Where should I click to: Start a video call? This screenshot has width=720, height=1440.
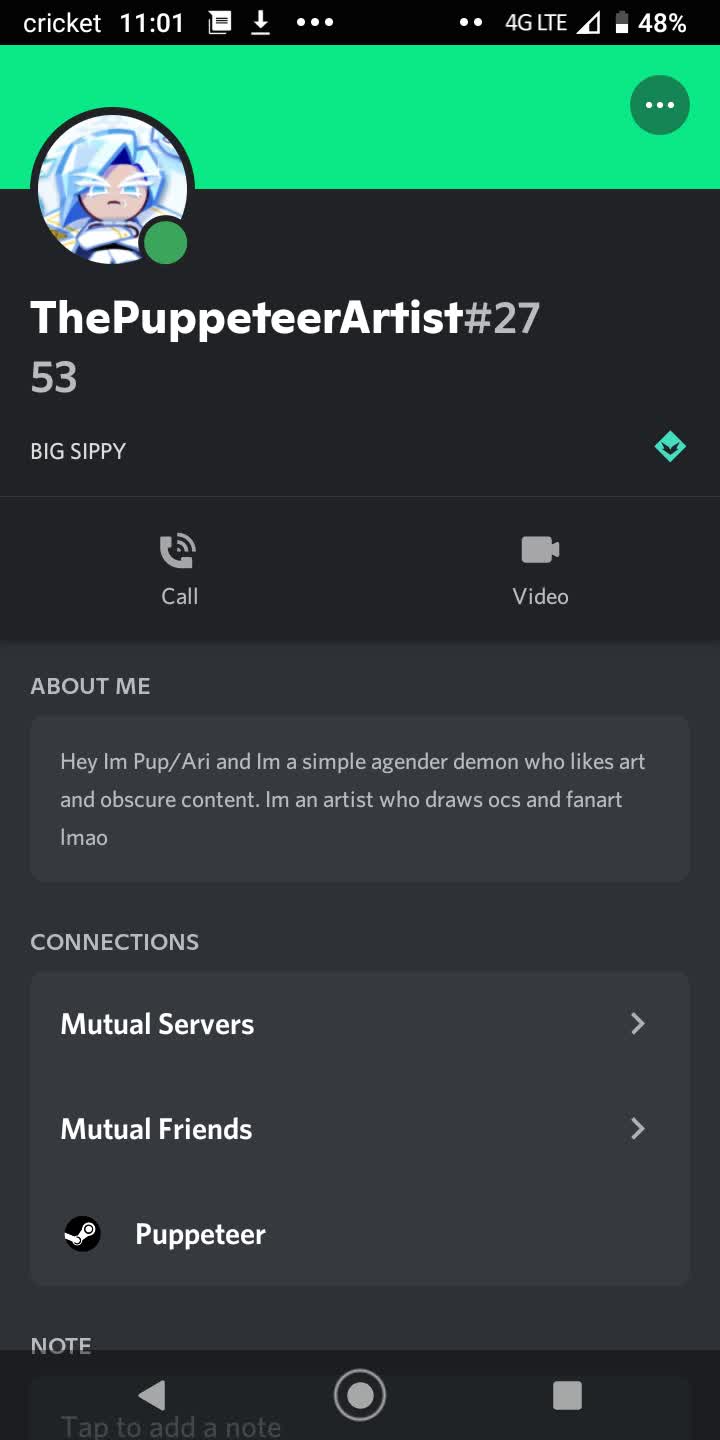pyautogui.click(x=540, y=569)
